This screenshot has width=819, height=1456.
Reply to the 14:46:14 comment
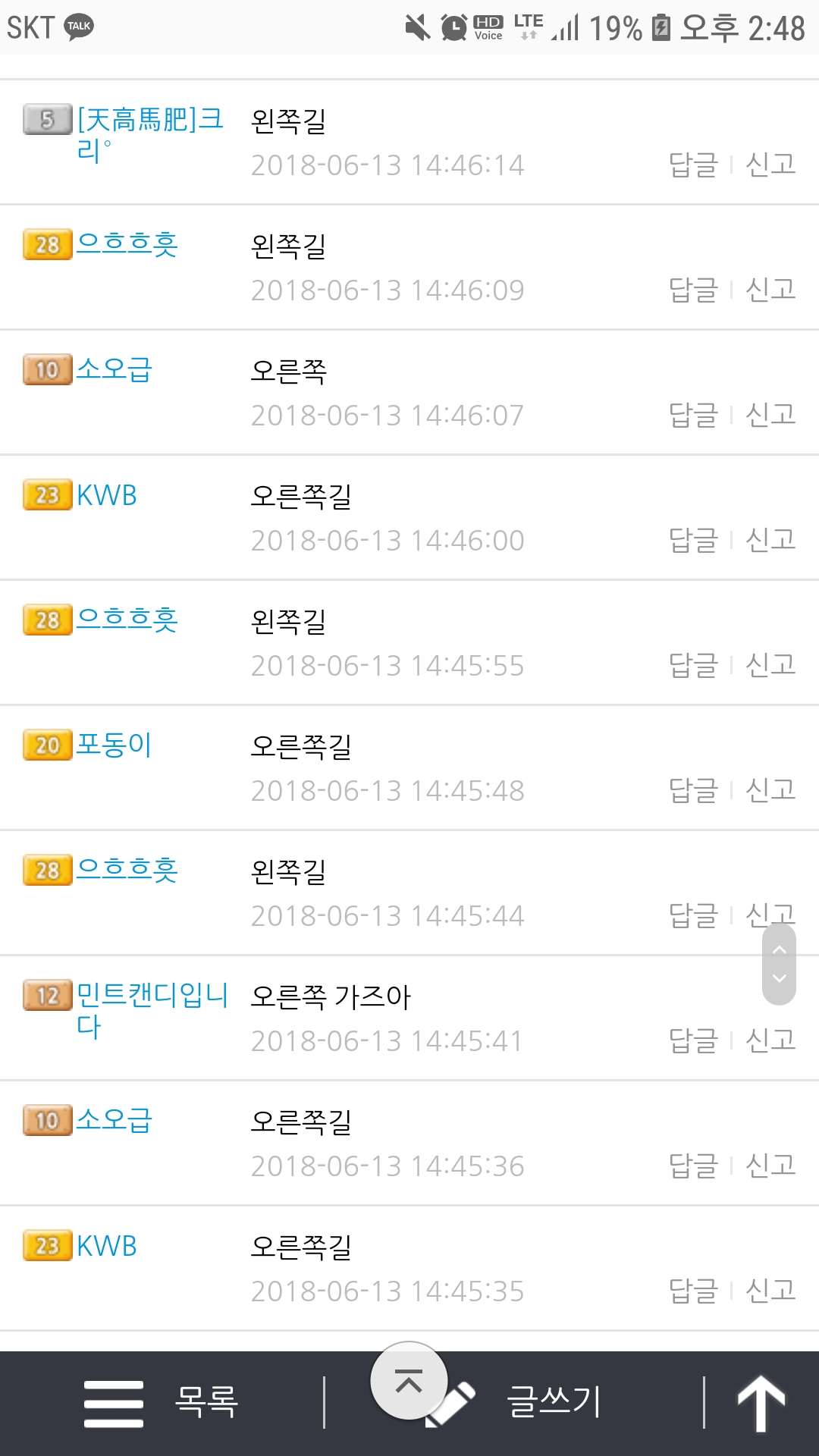click(693, 165)
